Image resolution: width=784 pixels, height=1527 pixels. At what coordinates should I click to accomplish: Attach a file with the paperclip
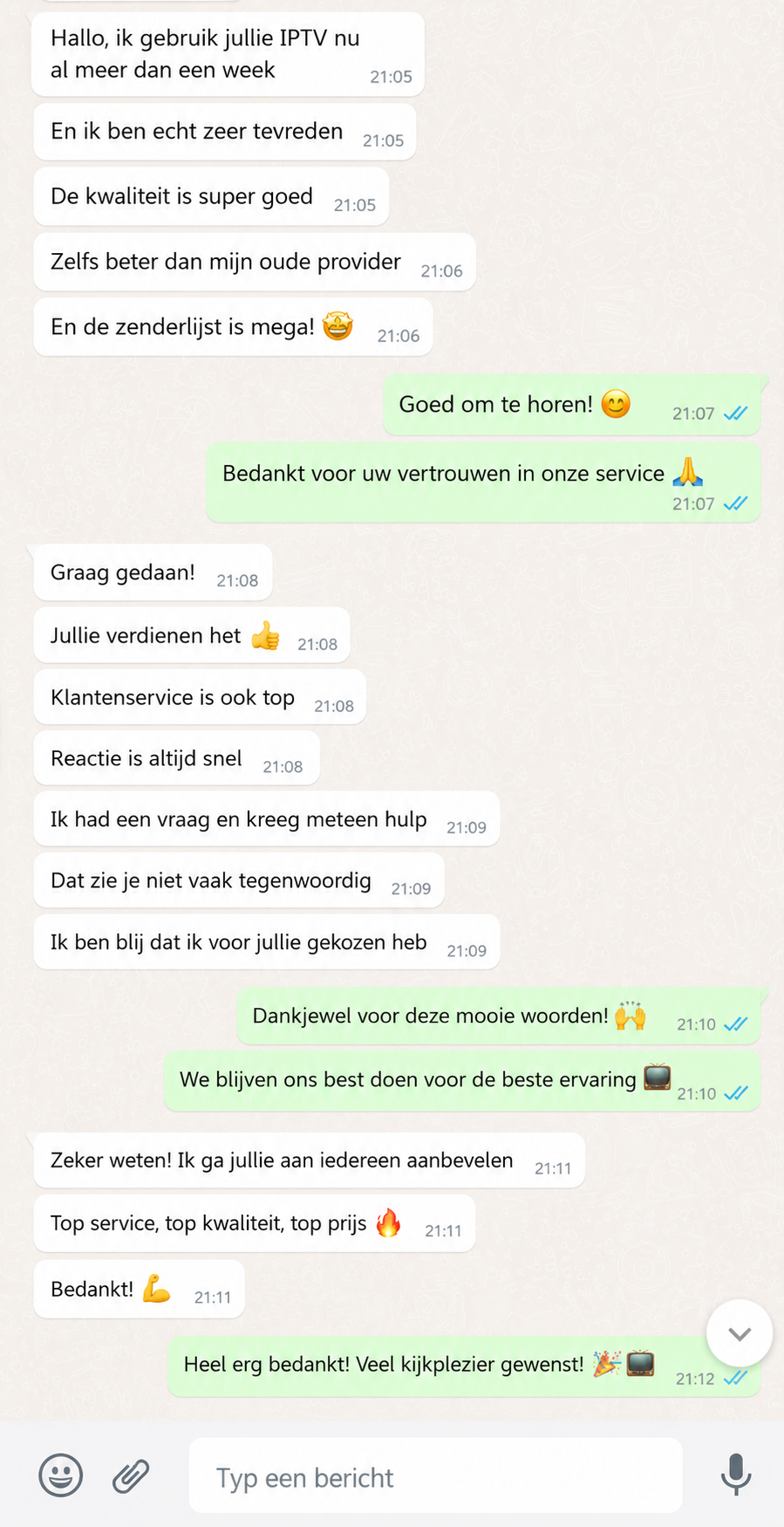click(x=131, y=1476)
